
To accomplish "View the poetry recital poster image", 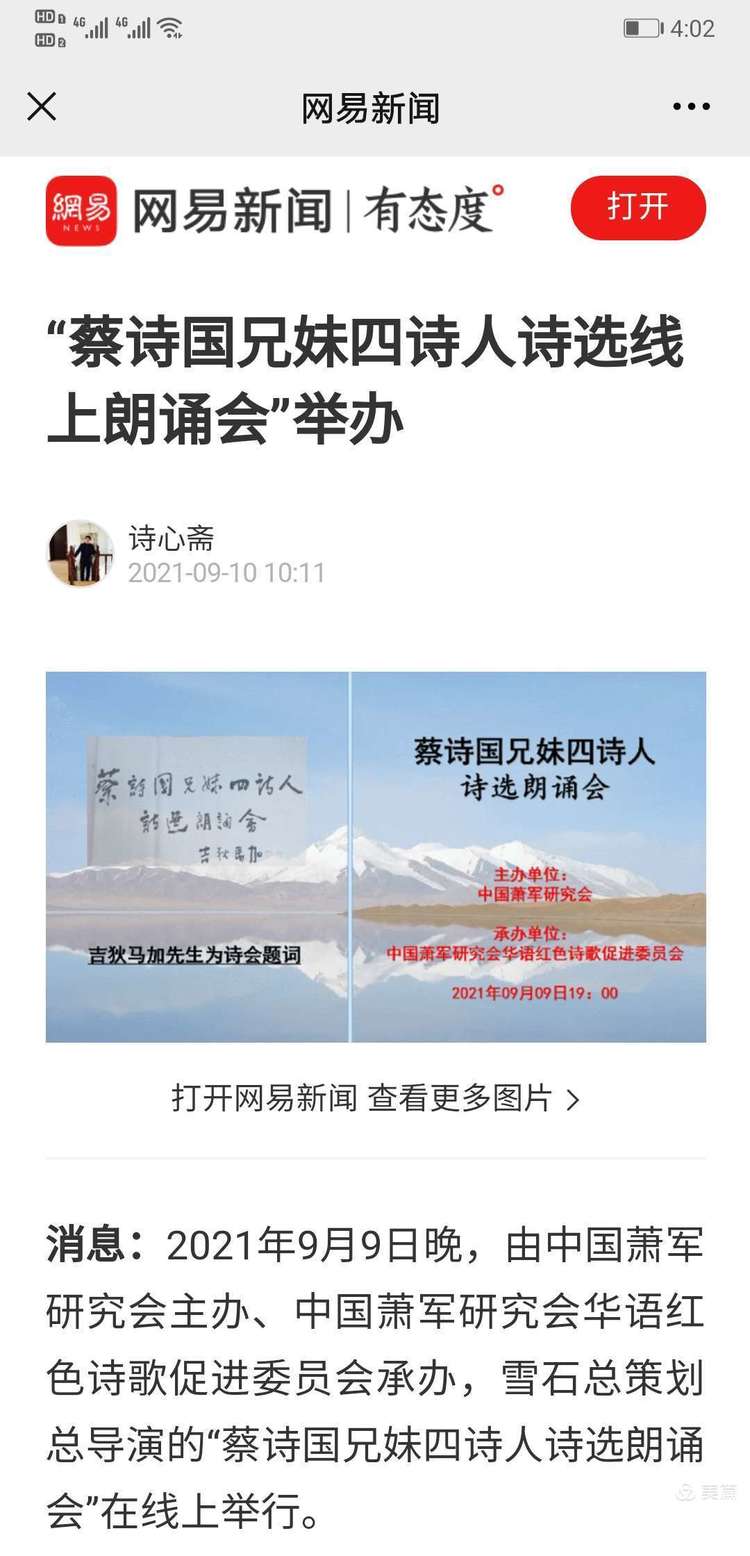I will [376, 856].
